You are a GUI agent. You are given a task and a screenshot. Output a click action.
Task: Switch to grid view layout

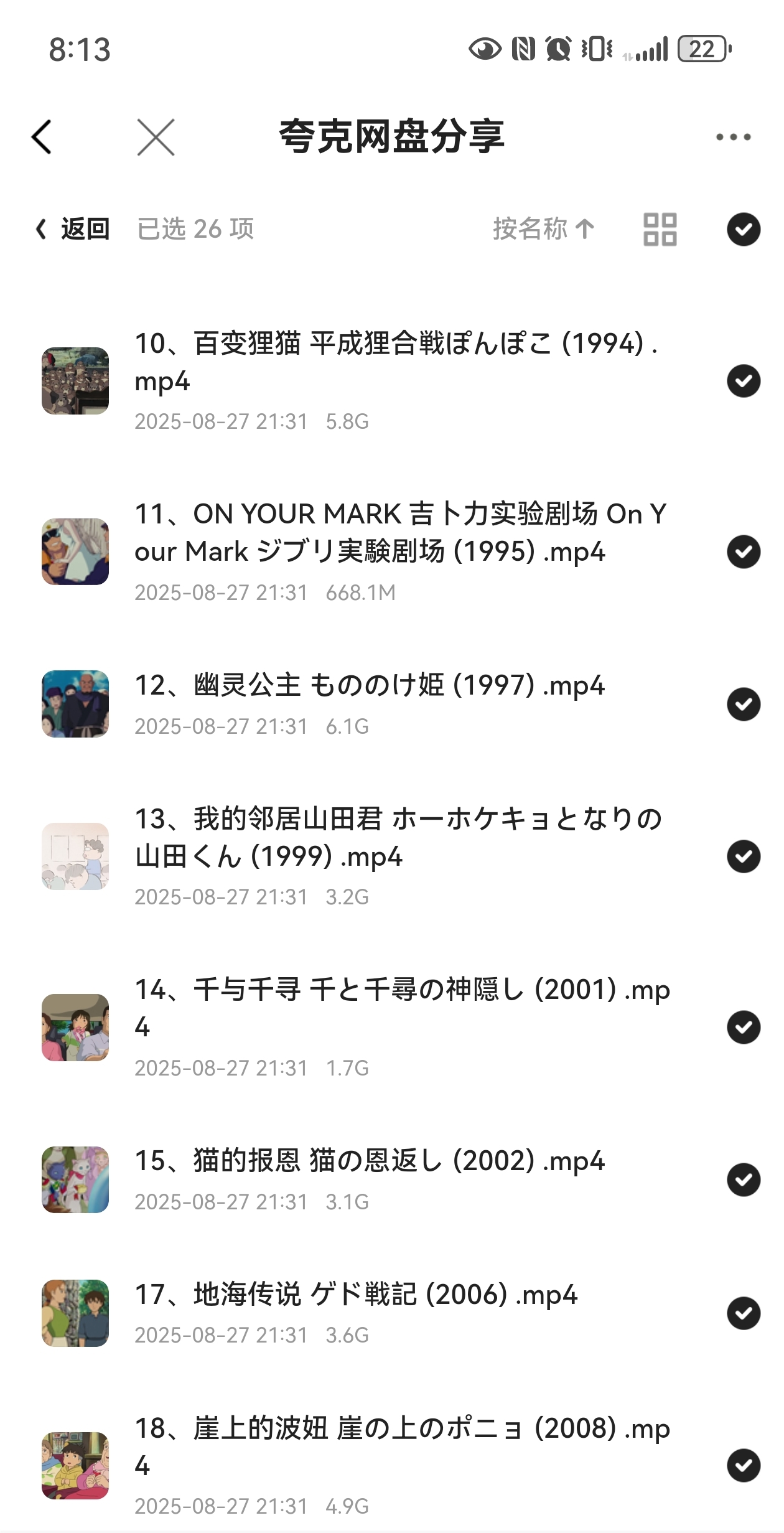click(660, 229)
